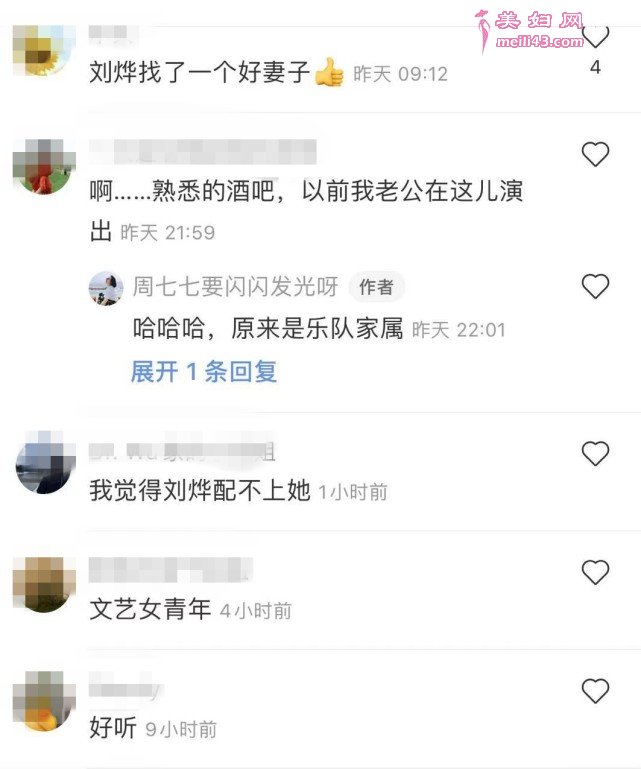Like the author's reply 原来是乐队家属

point(595,287)
